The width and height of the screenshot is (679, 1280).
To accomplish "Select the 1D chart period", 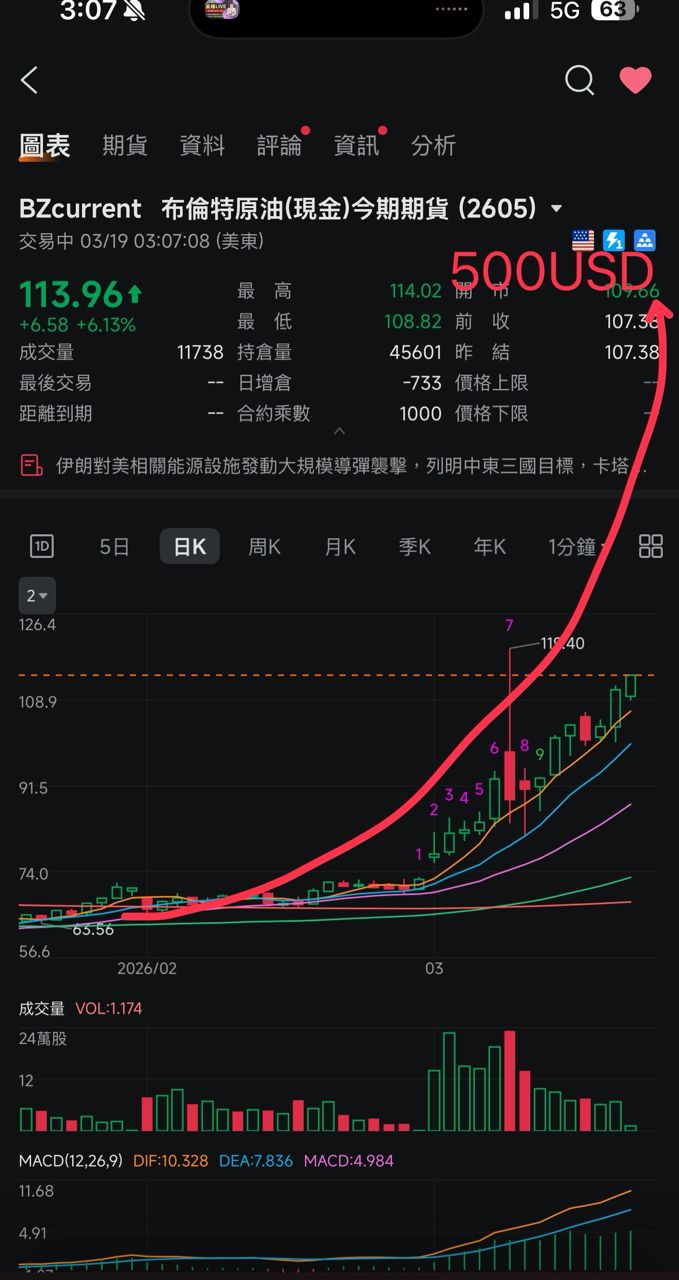I will click(41, 546).
